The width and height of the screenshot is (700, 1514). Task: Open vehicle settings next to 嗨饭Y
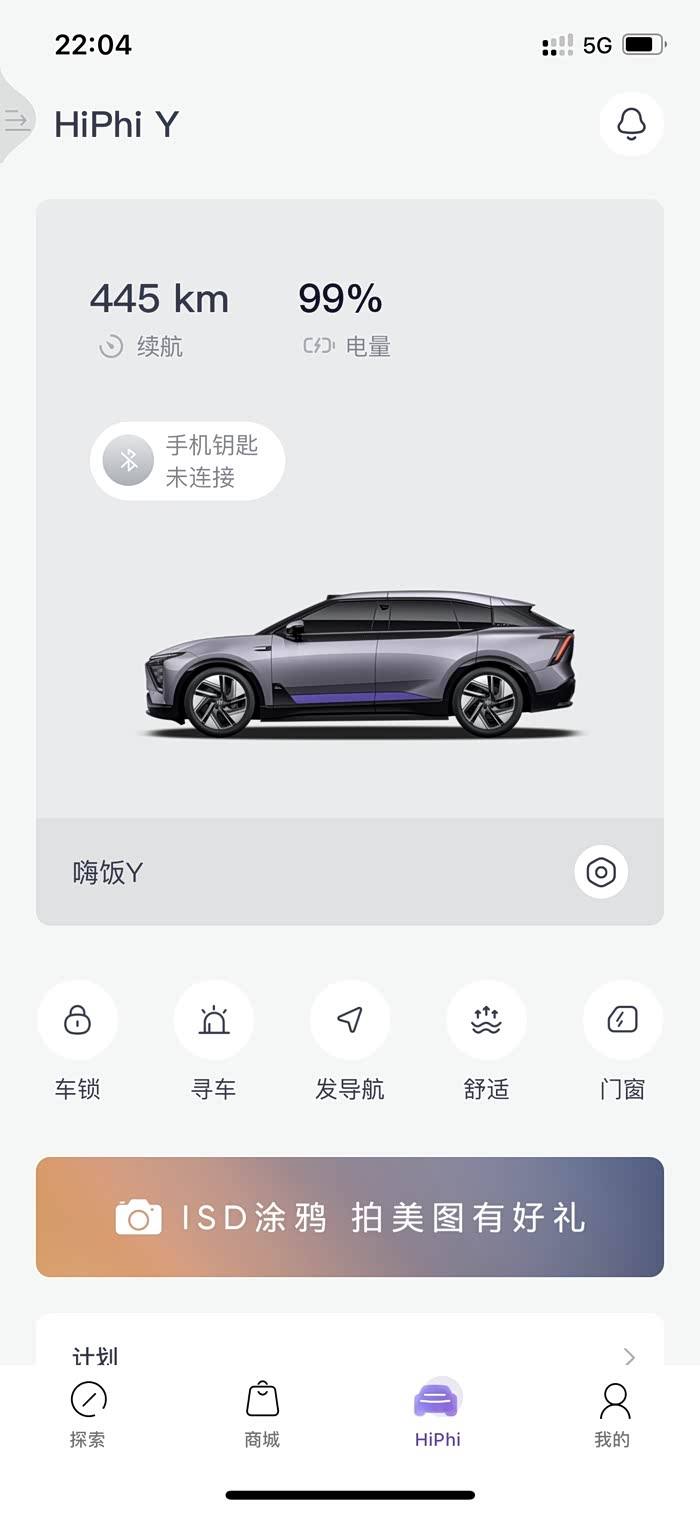coord(601,872)
